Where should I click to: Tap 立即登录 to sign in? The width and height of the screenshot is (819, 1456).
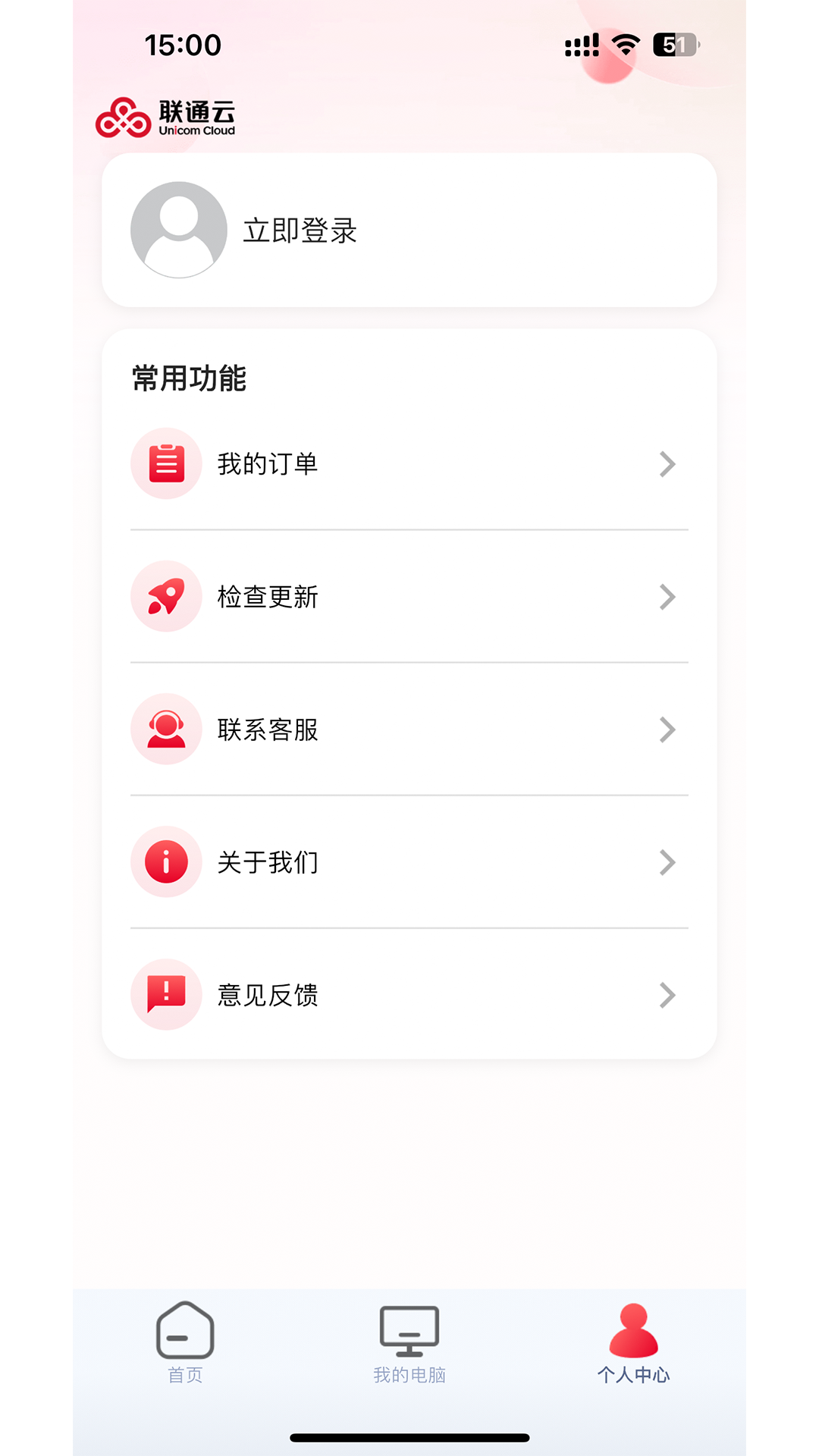tap(299, 229)
